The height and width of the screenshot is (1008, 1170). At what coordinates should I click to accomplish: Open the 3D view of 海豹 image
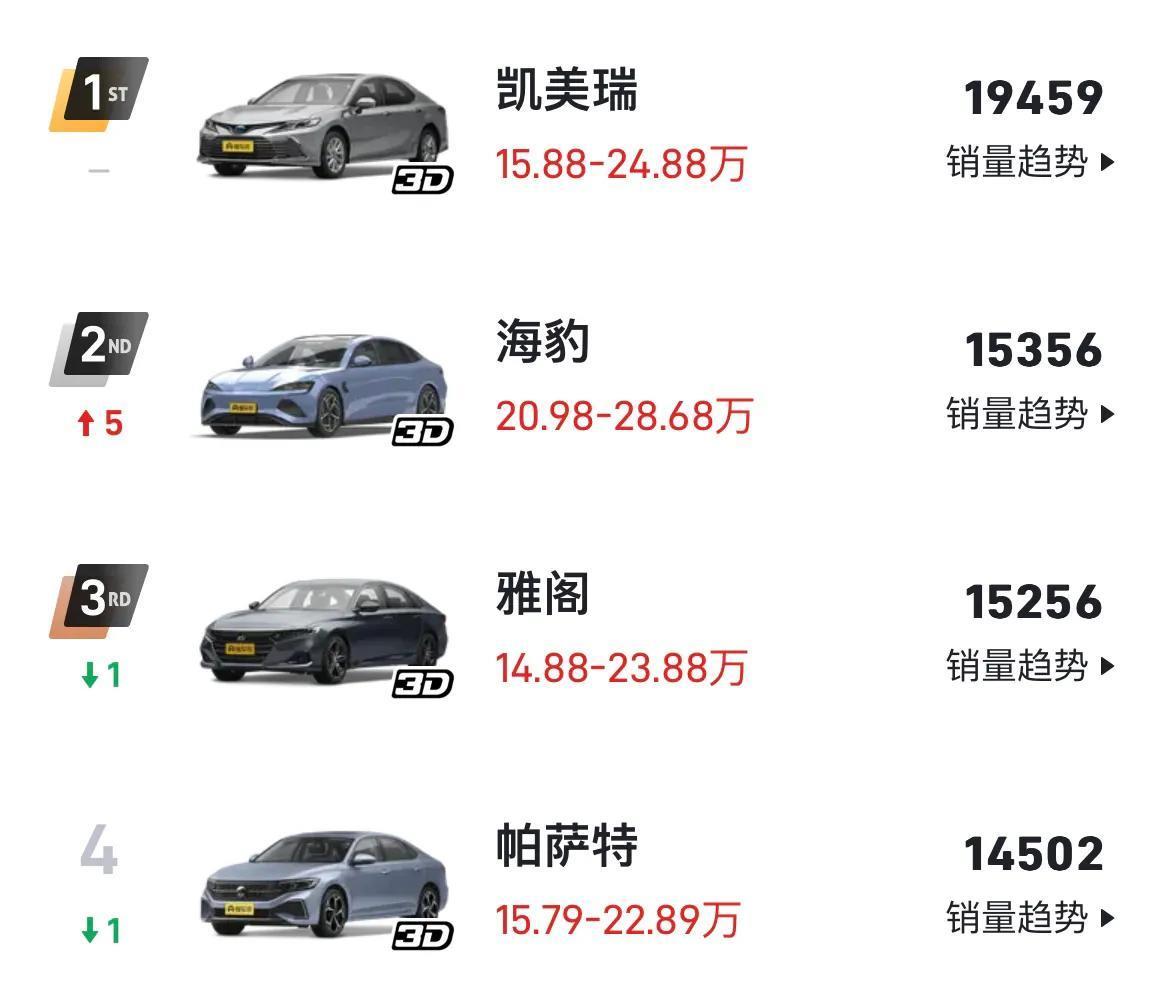422,432
